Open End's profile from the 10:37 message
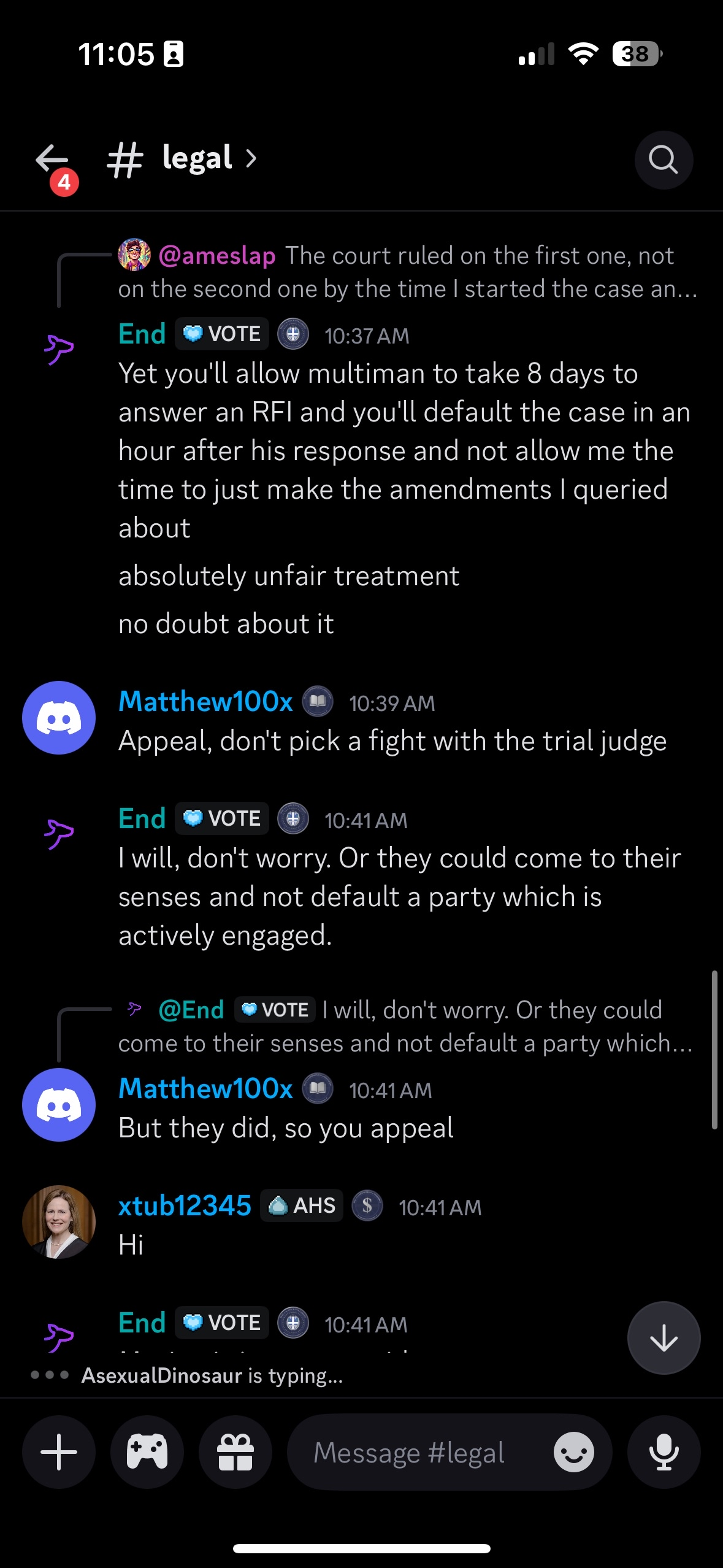 (142, 334)
